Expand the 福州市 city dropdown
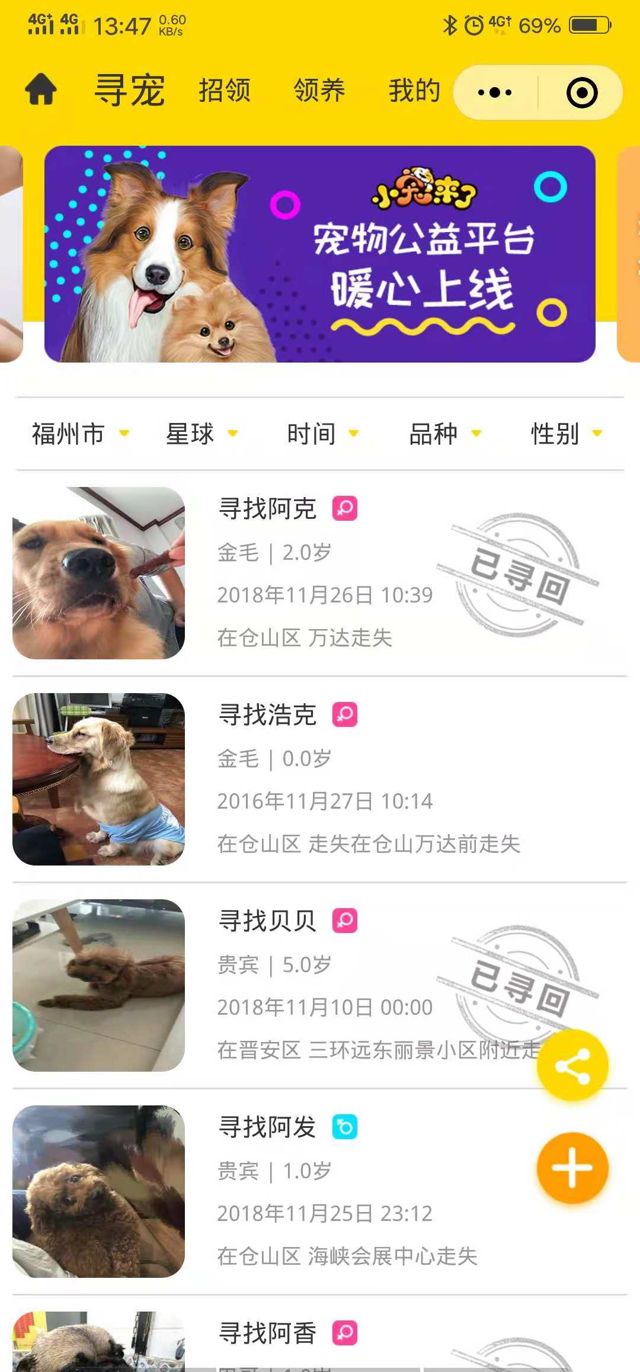The width and height of the screenshot is (640, 1372). click(x=80, y=434)
